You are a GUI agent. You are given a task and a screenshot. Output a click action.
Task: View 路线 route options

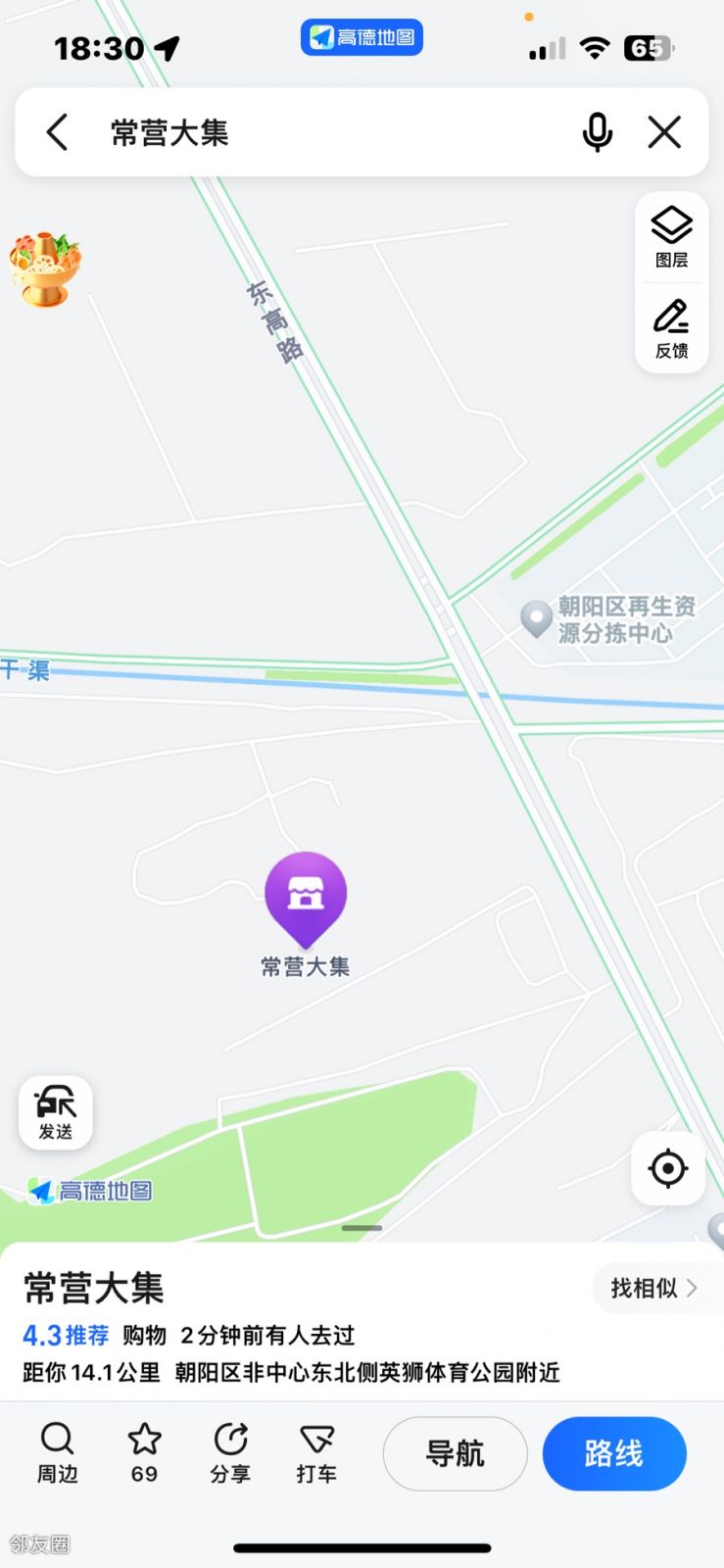click(614, 1453)
